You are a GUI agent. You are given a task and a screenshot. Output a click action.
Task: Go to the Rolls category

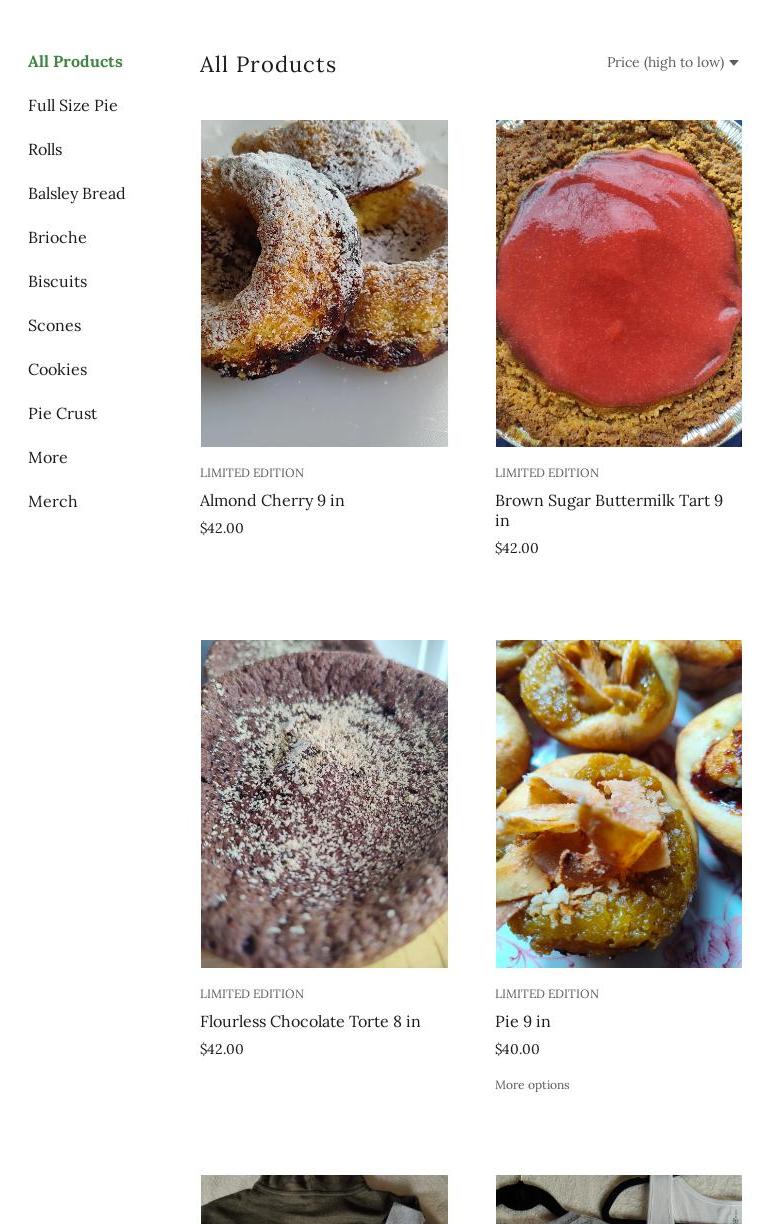click(x=45, y=150)
